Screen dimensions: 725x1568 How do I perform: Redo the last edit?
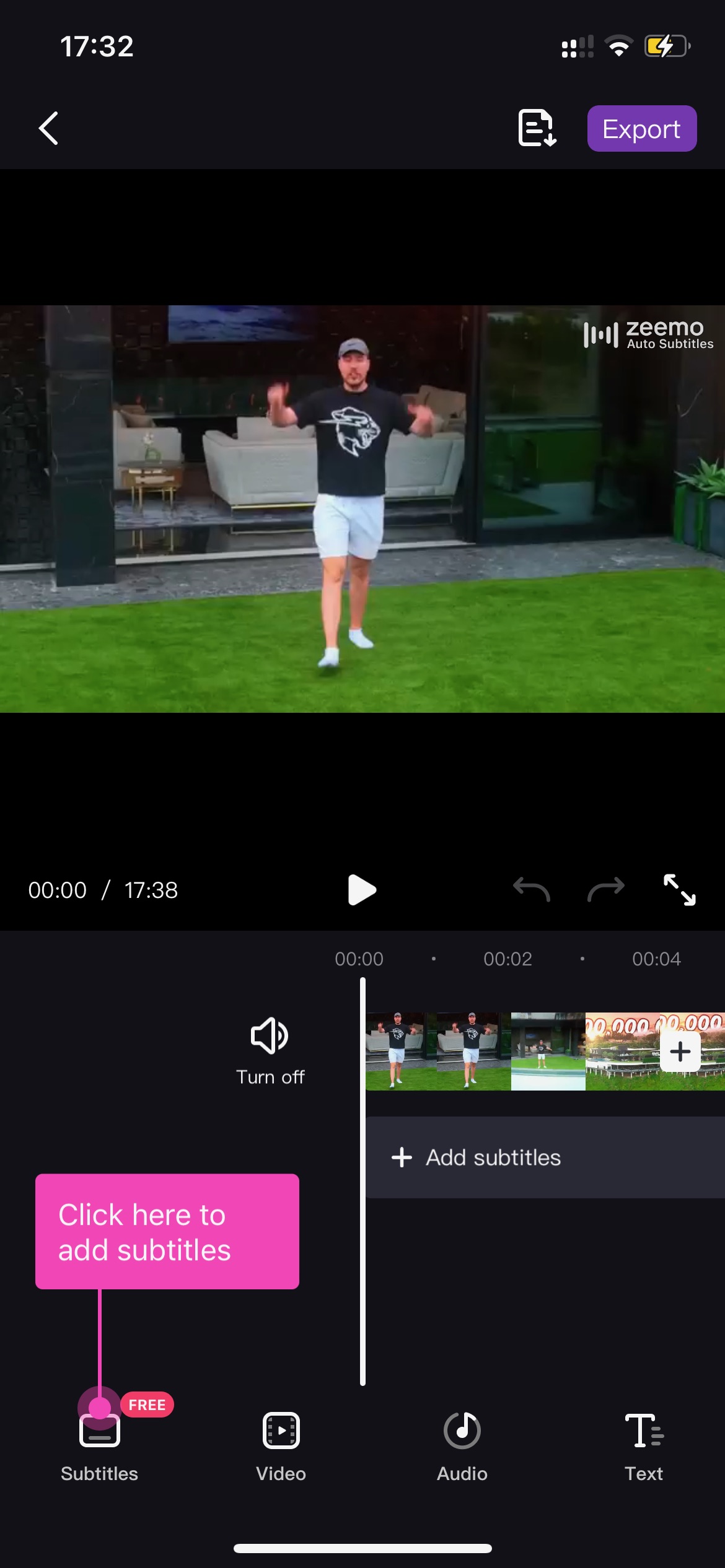[x=605, y=890]
